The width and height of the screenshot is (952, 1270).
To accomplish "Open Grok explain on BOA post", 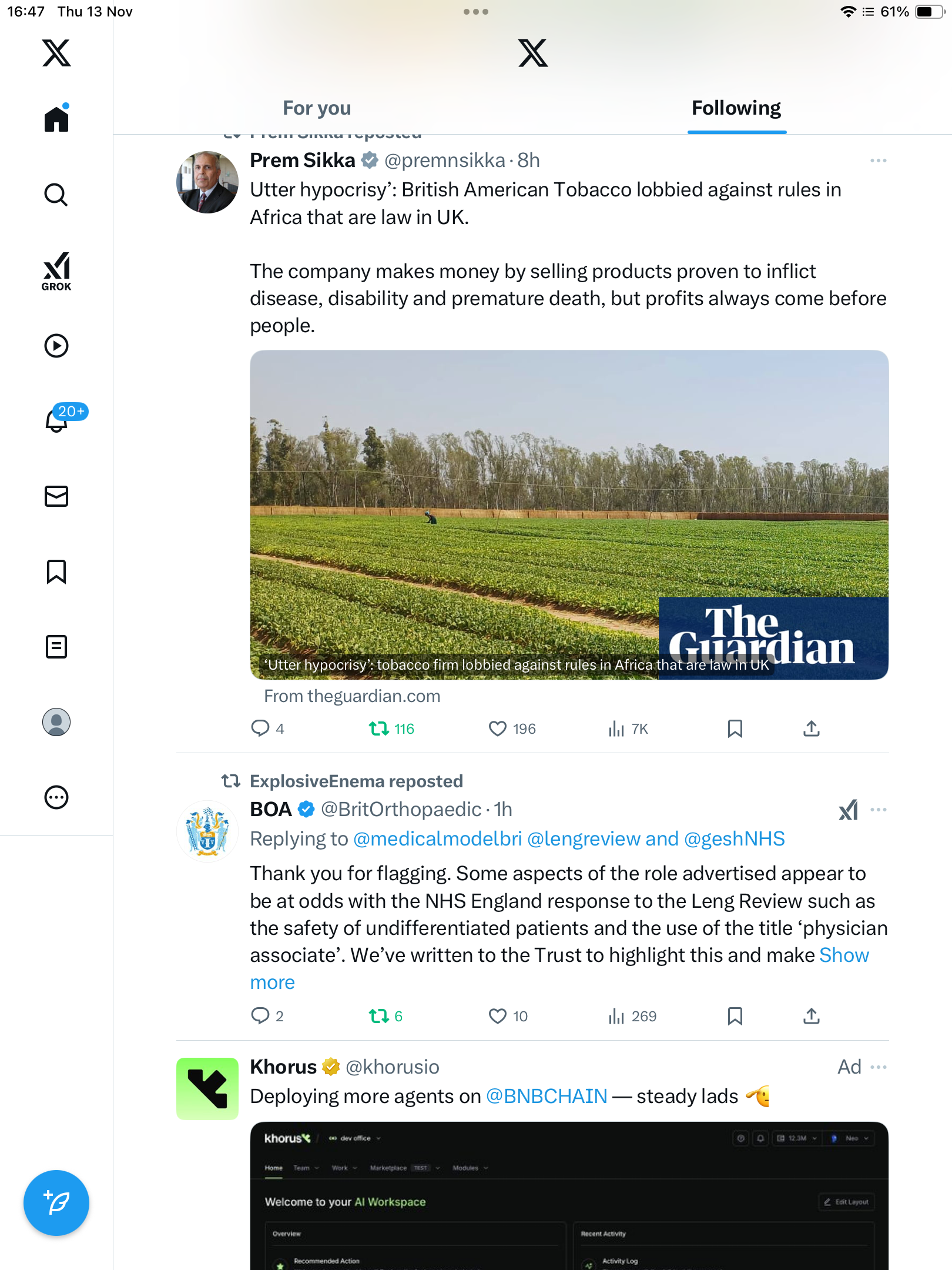I will click(x=848, y=810).
